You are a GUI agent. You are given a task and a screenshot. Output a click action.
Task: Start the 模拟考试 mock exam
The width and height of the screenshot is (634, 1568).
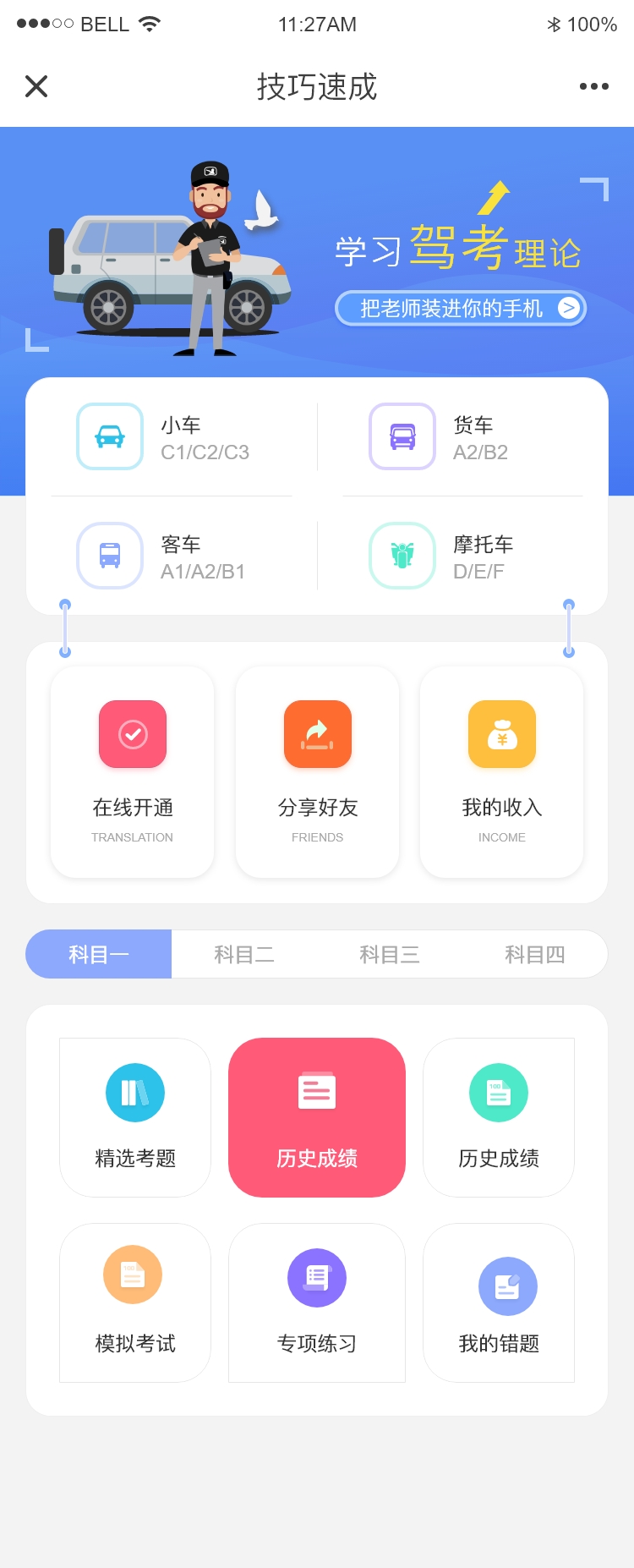(x=135, y=1302)
